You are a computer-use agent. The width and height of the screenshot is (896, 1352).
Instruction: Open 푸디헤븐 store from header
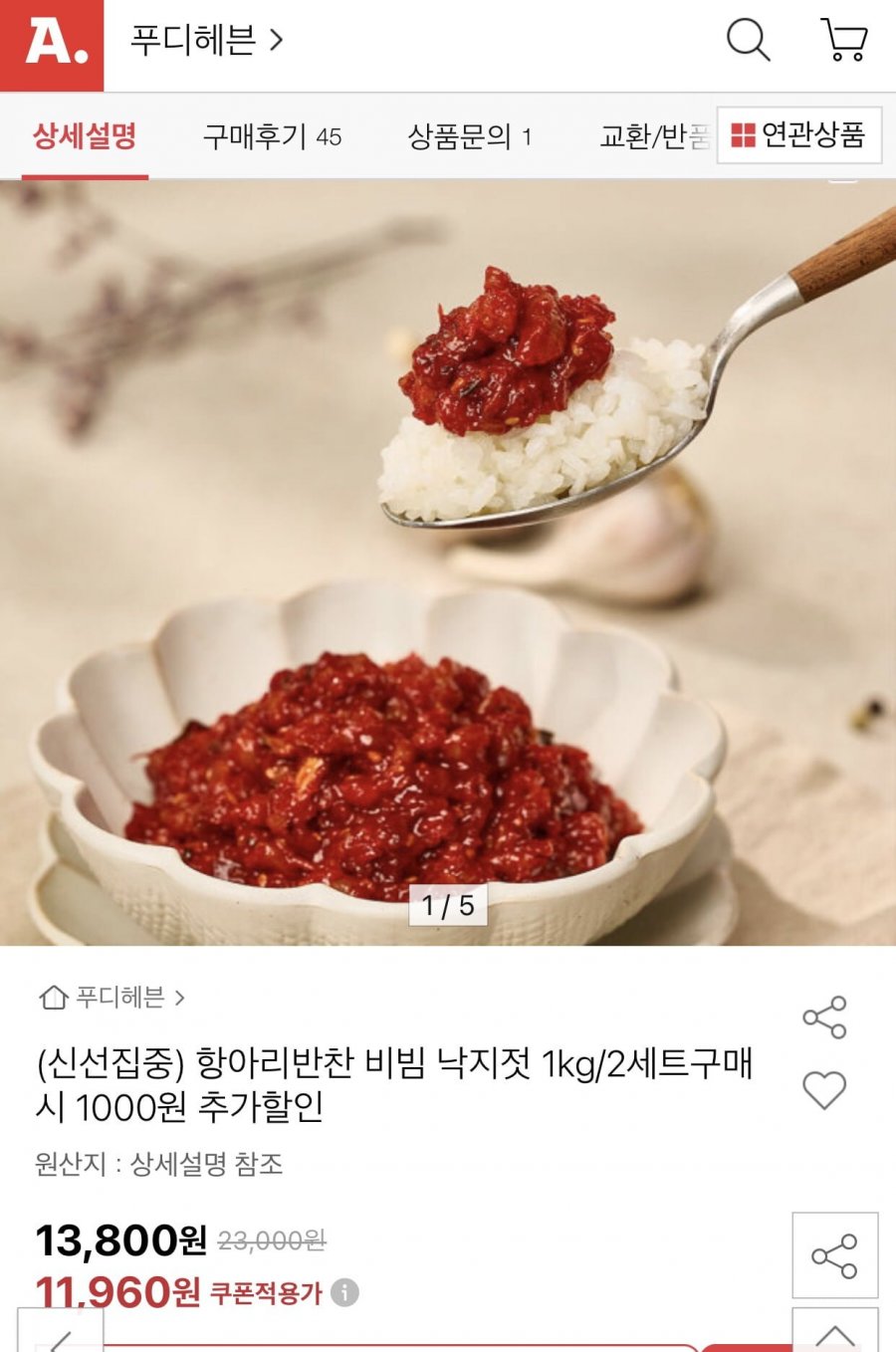(206, 41)
